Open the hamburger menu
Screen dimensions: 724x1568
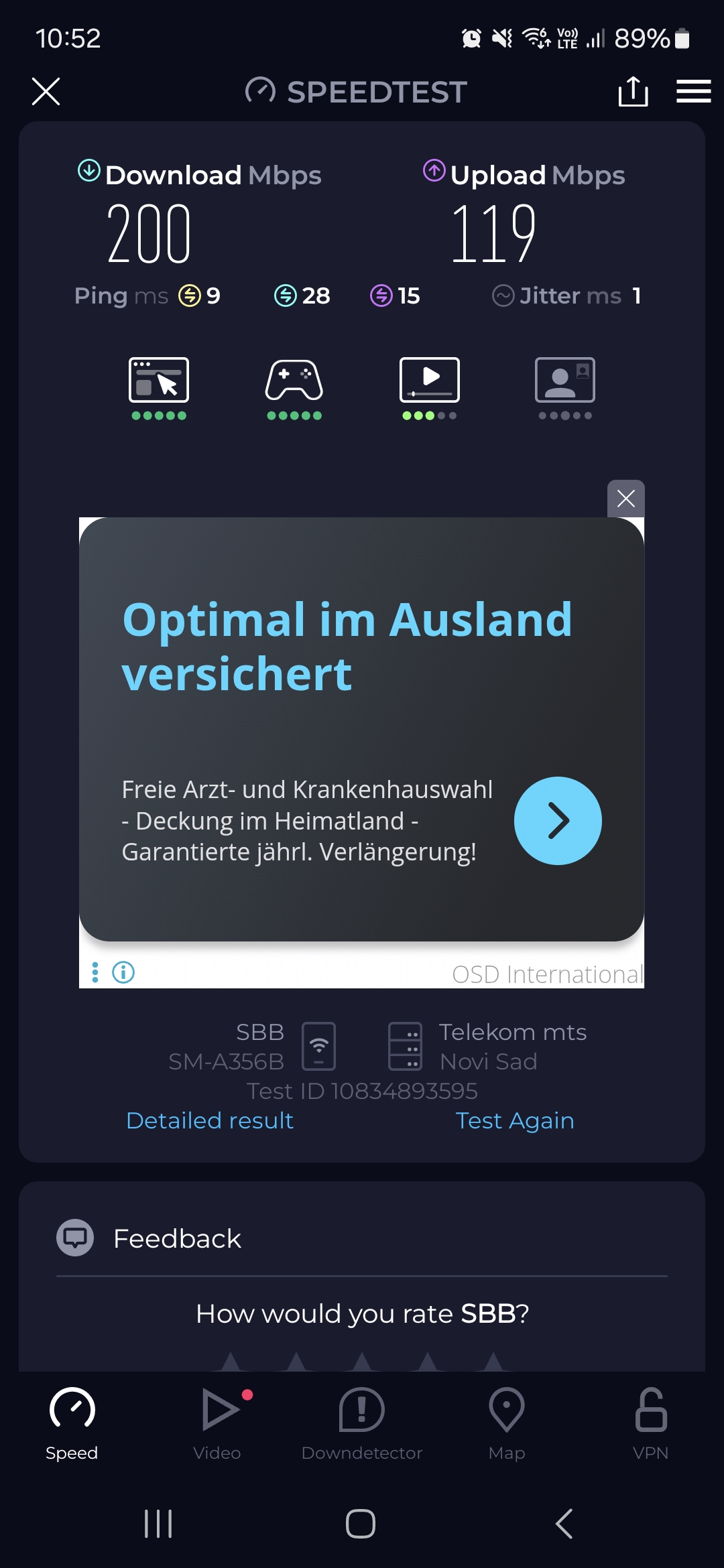[x=693, y=92]
